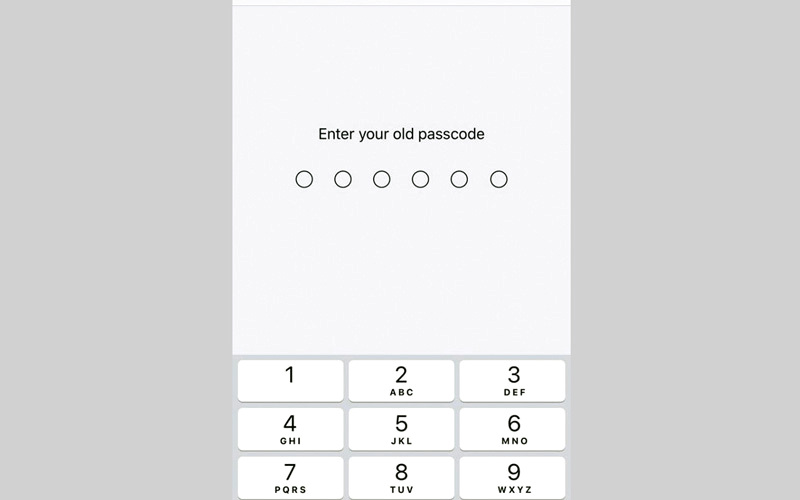Tap the 1 key on the keypad
The height and width of the screenshot is (500, 800).
click(x=290, y=381)
